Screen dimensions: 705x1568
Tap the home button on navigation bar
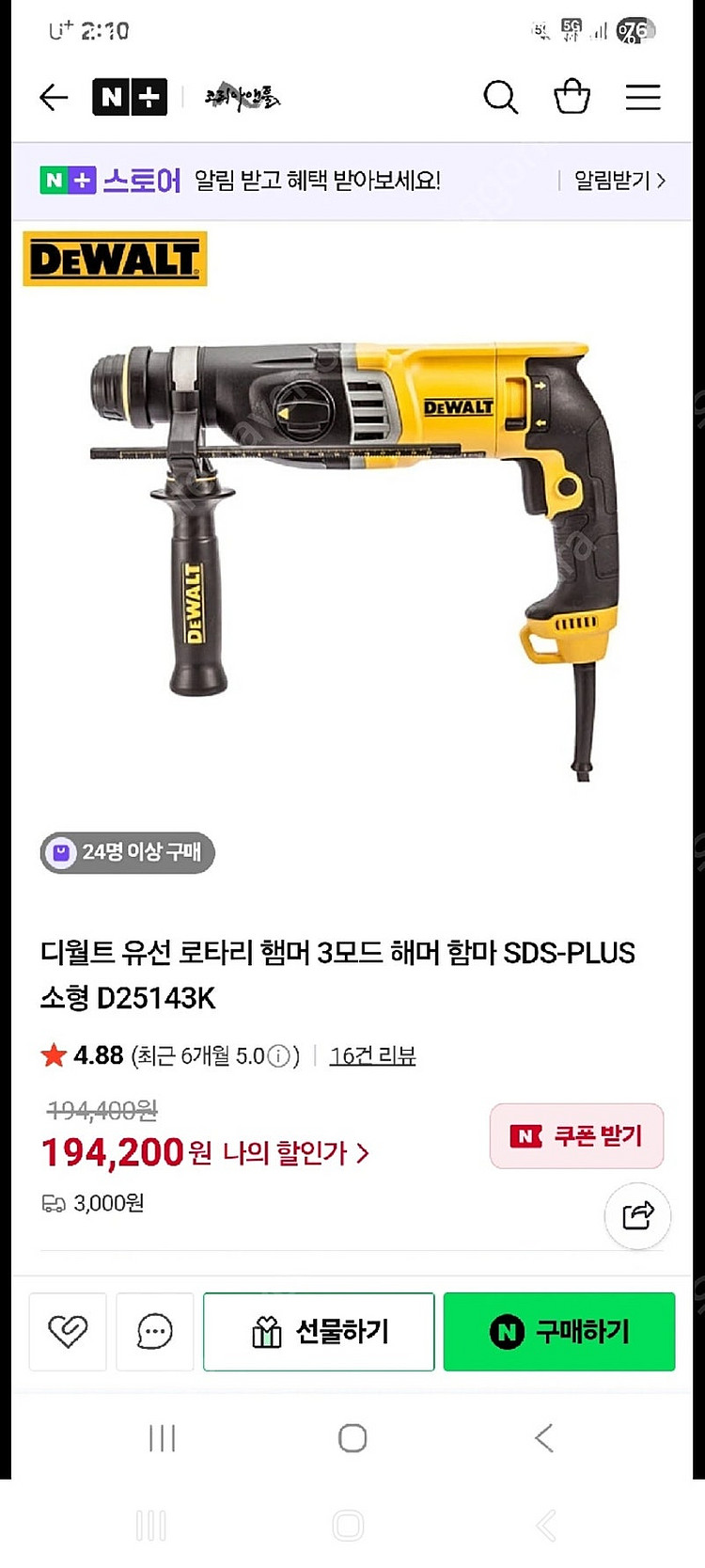pos(352,1437)
